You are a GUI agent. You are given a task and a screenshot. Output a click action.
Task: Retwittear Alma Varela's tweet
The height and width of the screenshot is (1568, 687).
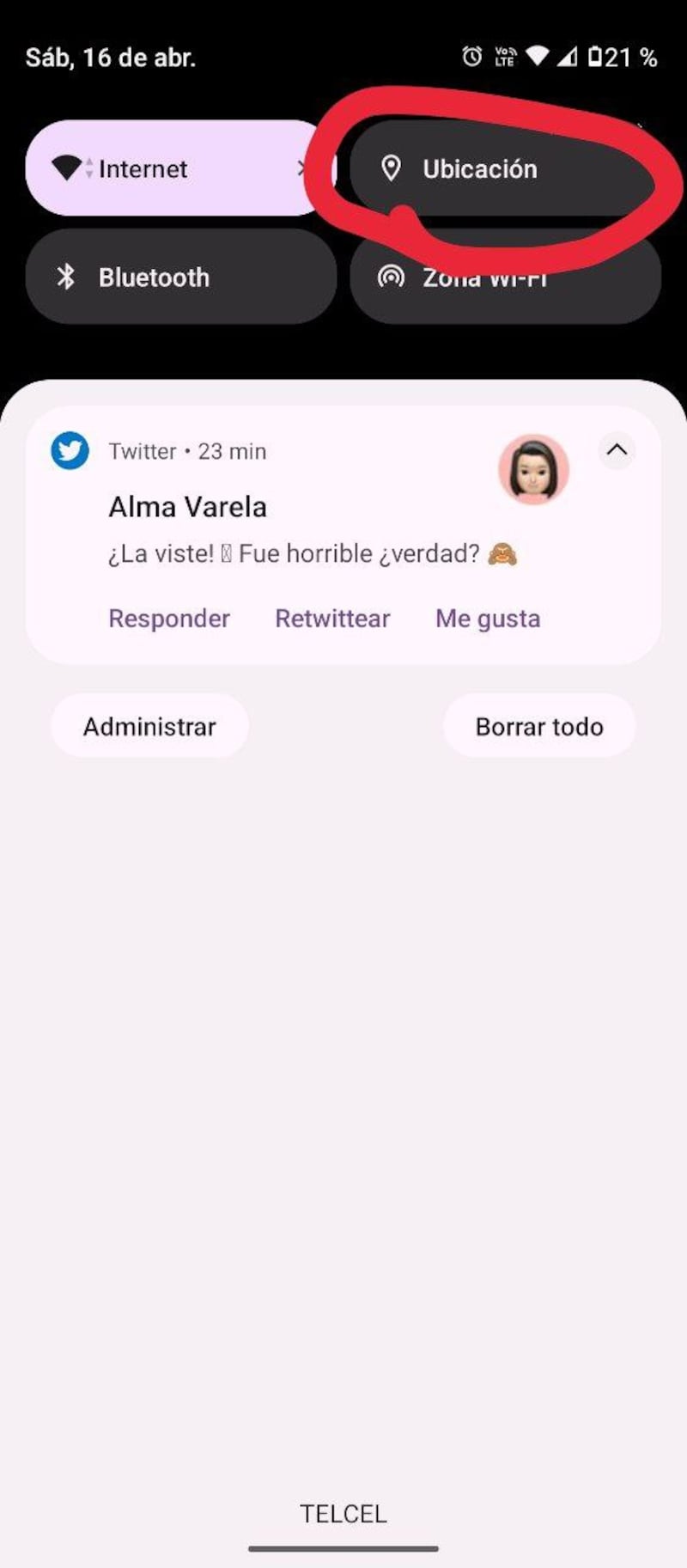pos(332,619)
